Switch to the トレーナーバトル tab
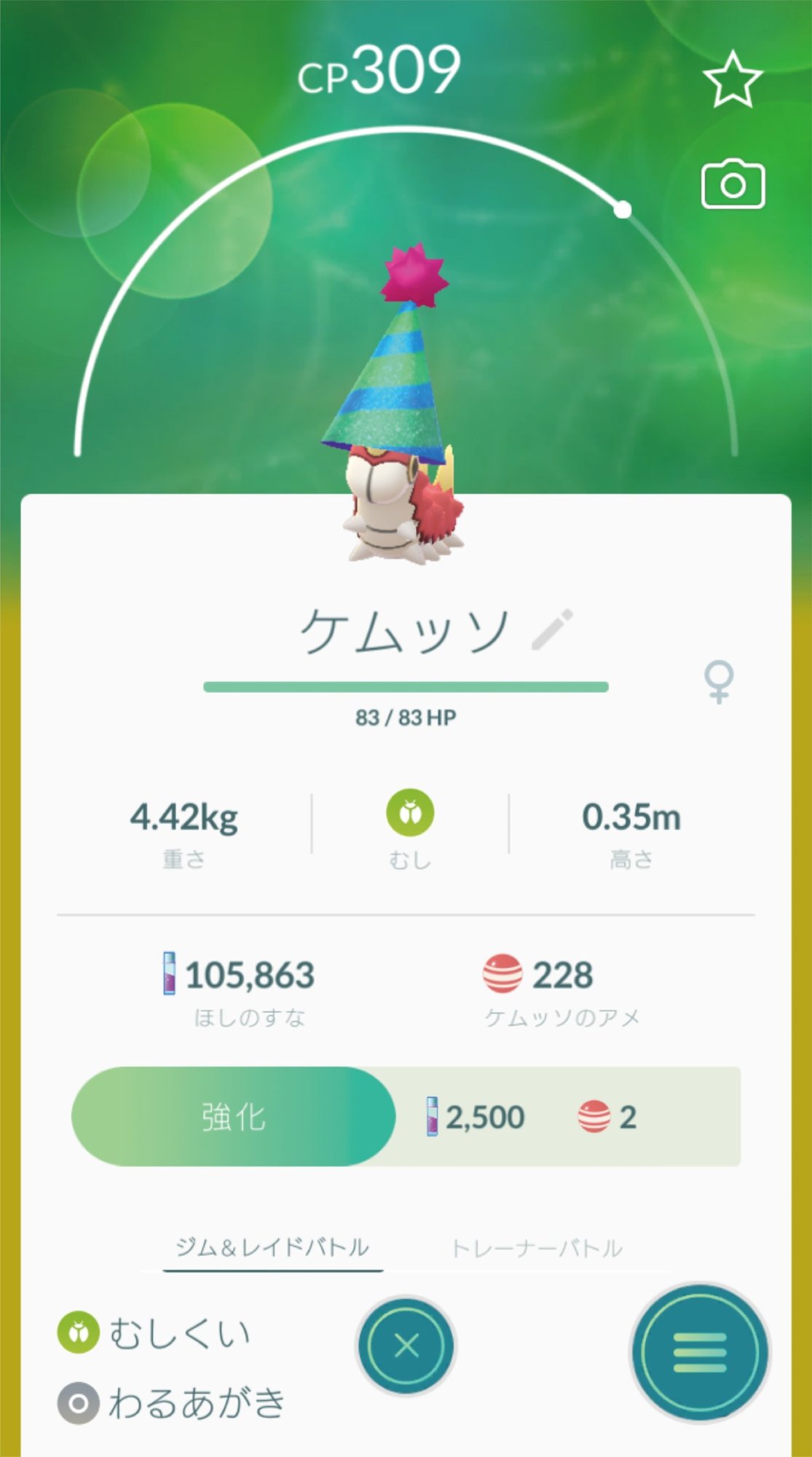The width and height of the screenshot is (812, 1457). coord(537,1249)
